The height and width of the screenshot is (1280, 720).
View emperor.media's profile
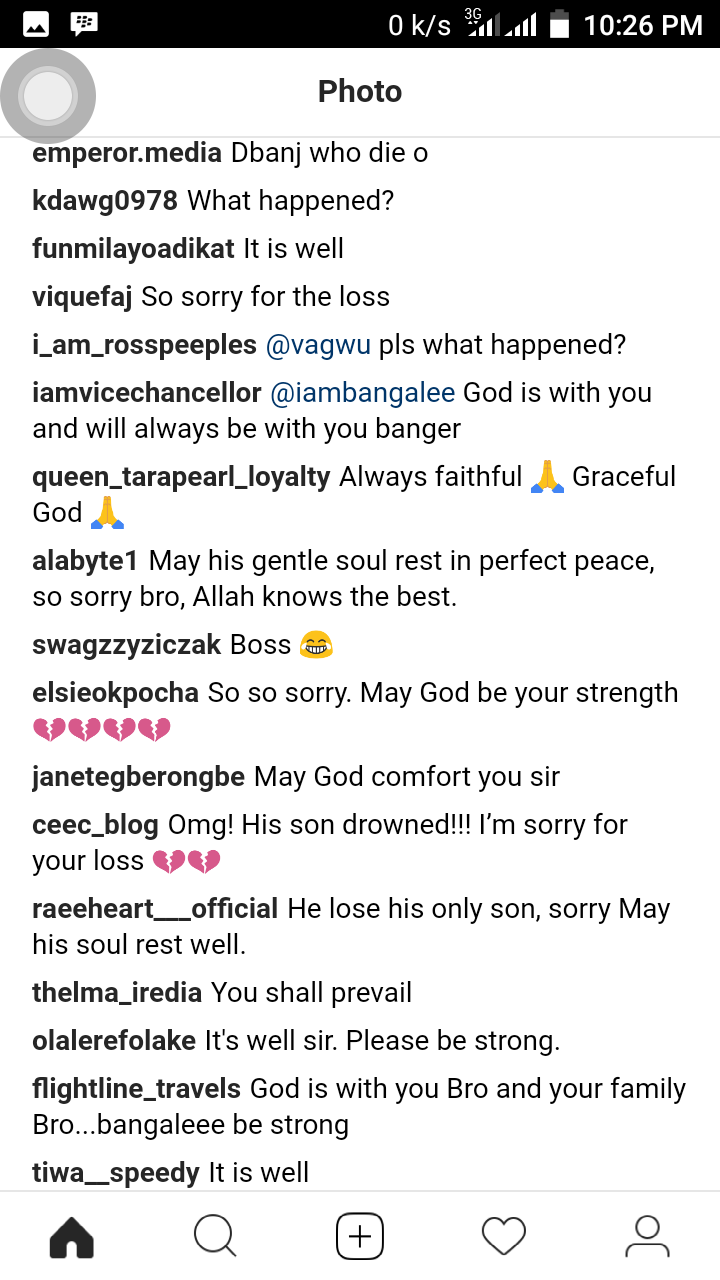coord(127,153)
